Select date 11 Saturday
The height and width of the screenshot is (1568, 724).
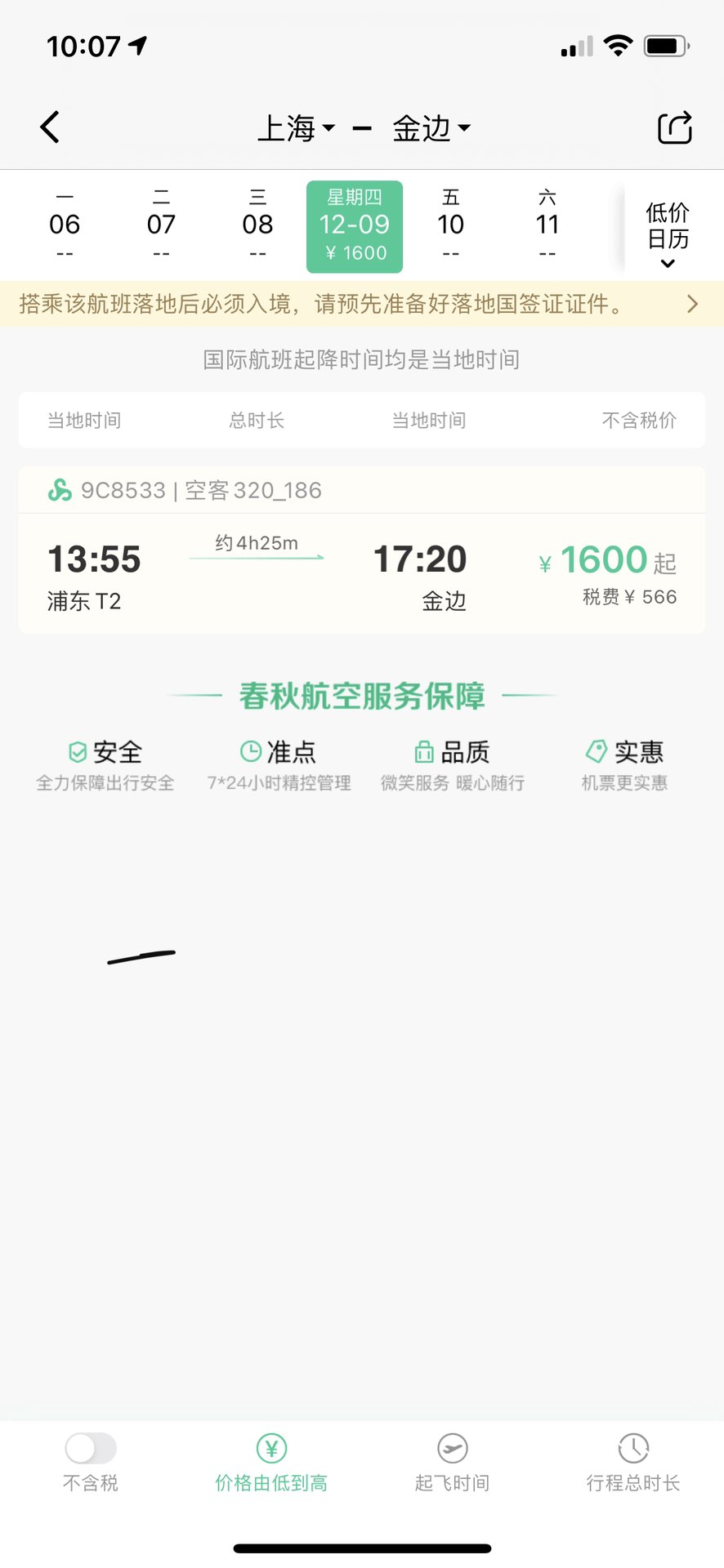pos(547,226)
